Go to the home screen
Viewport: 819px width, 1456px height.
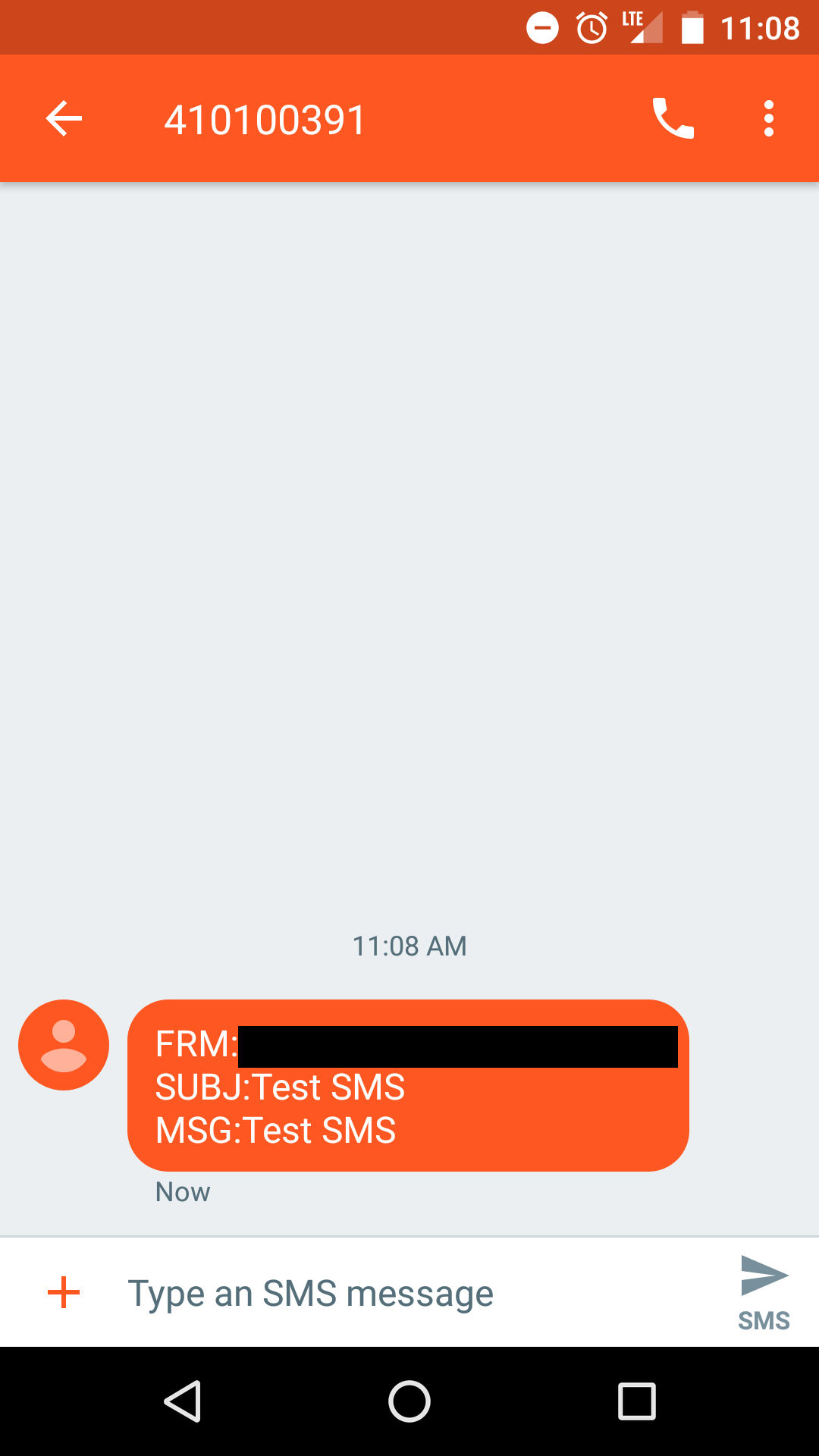click(409, 1401)
